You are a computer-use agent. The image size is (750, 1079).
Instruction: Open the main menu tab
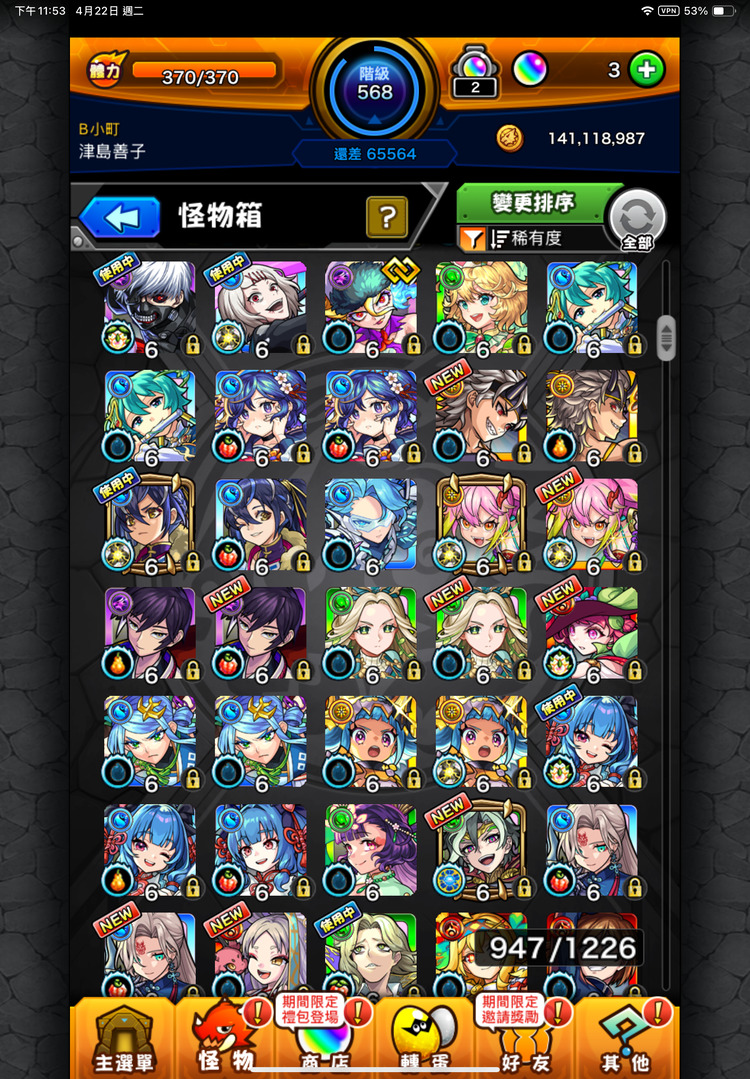click(123, 1040)
